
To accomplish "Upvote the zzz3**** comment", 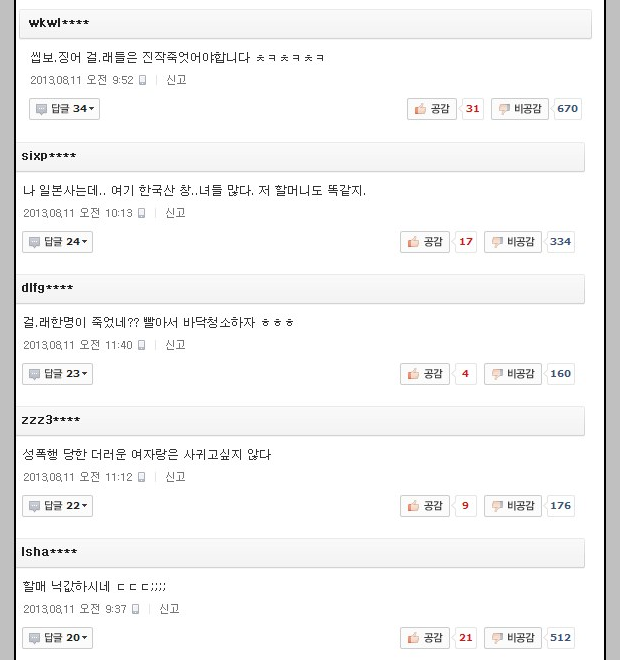I will point(425,506).
